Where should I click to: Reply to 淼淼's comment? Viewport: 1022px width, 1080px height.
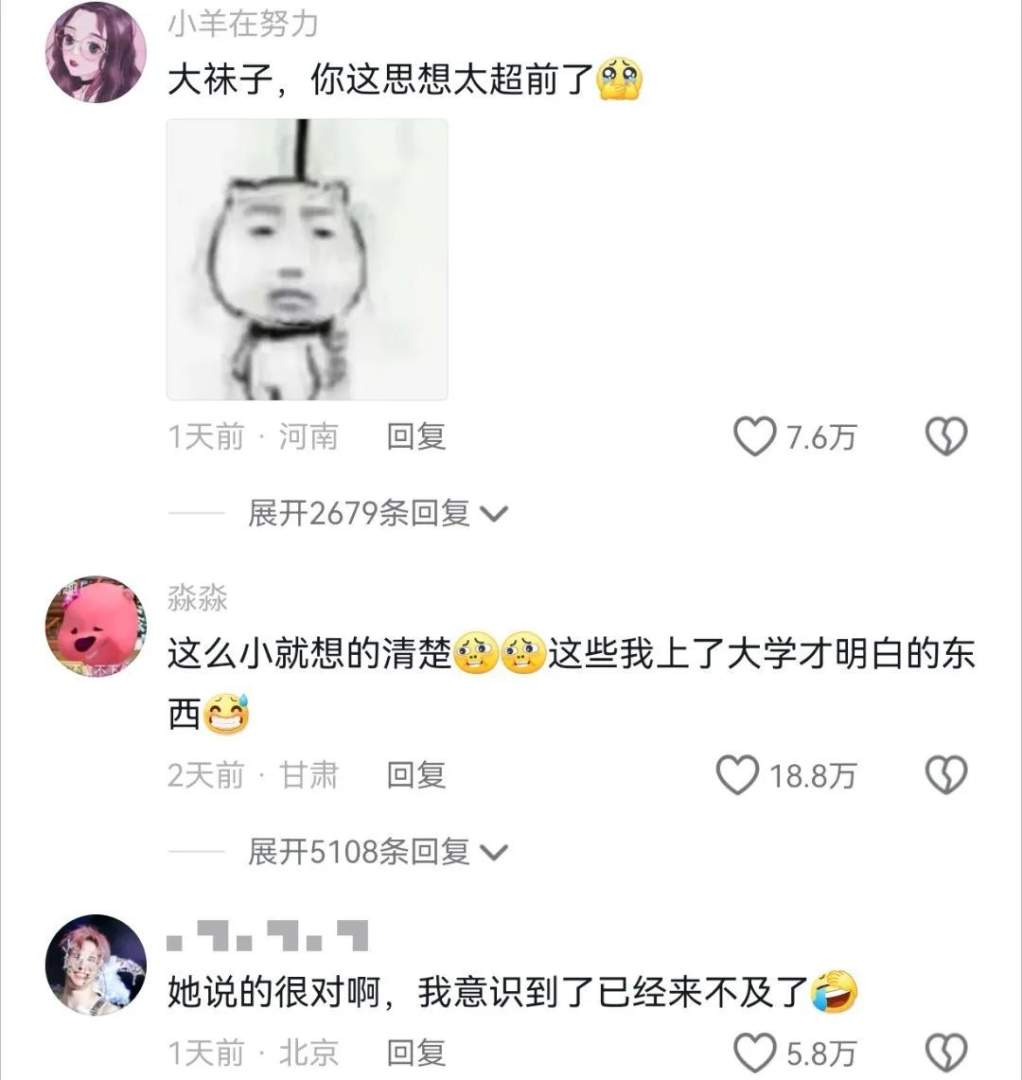416,775
